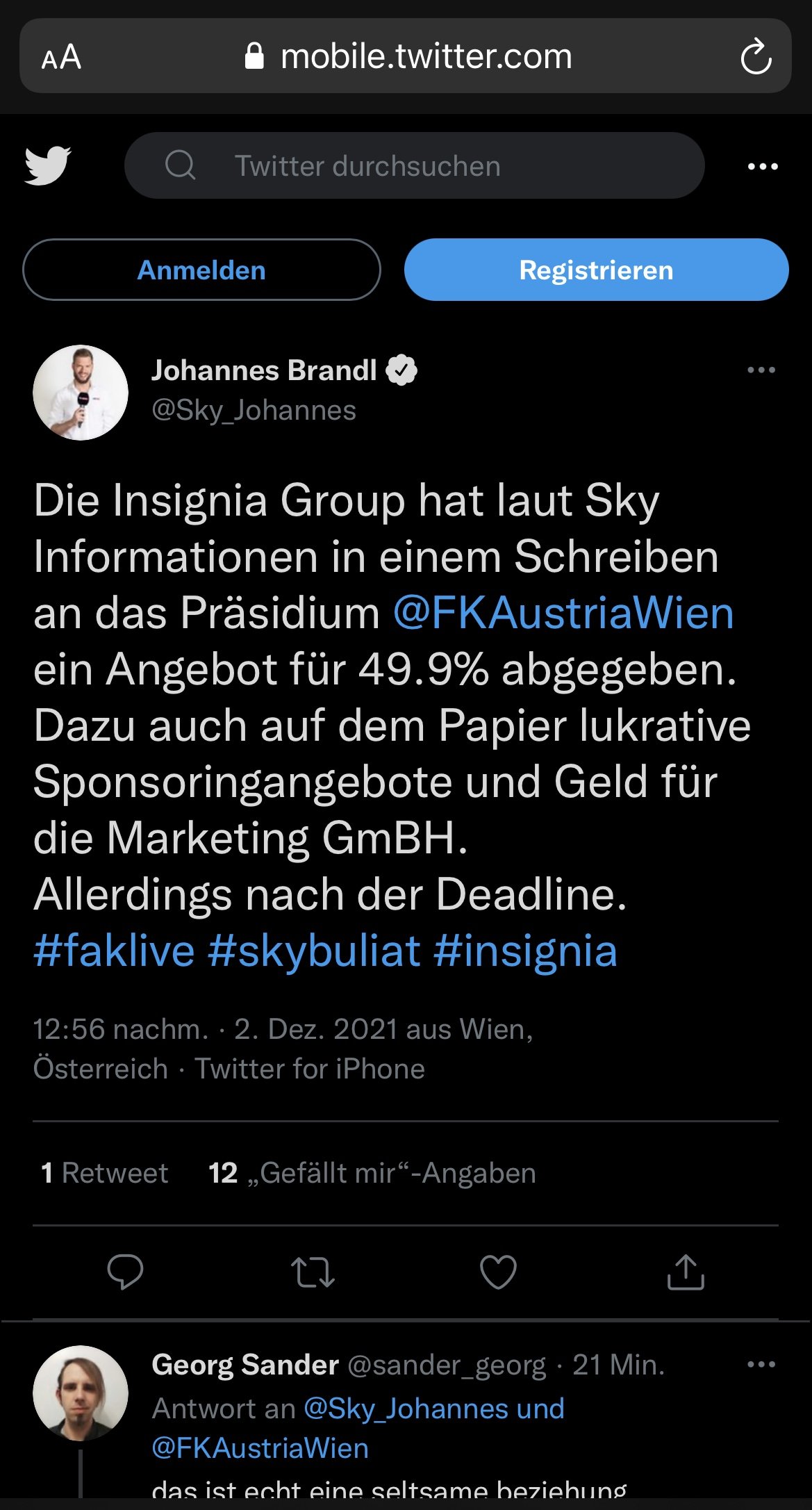812x1510 pixels.
Task: Tap the Registrieren button
Action: pos(596,270)
